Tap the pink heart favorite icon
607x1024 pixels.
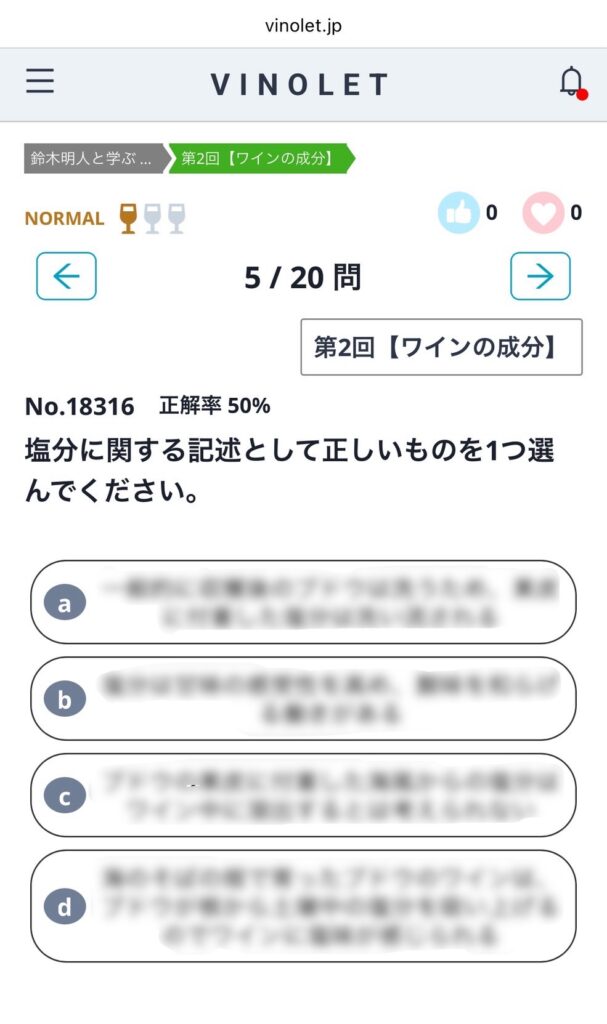click(x=543, y=213)
